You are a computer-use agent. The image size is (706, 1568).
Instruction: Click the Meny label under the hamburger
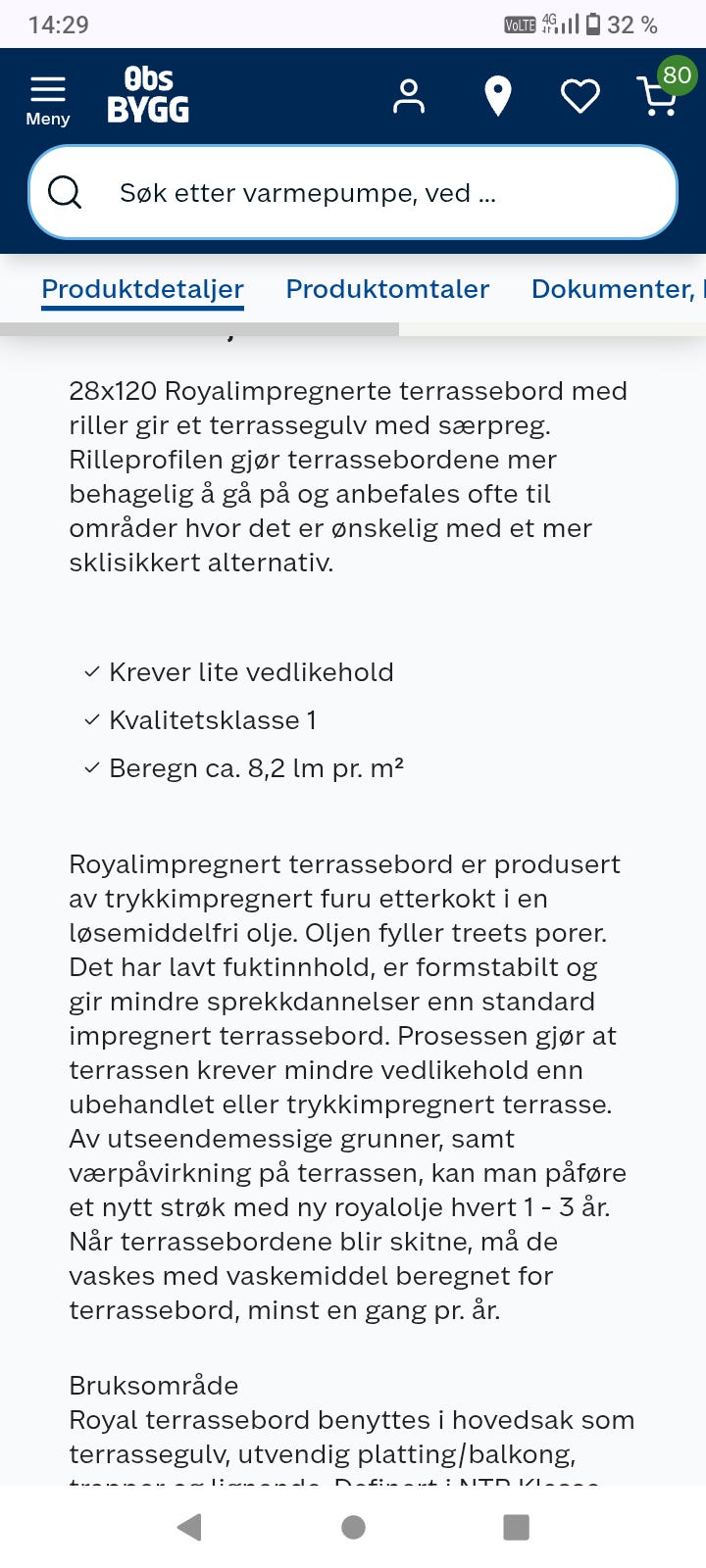(47, 120)
